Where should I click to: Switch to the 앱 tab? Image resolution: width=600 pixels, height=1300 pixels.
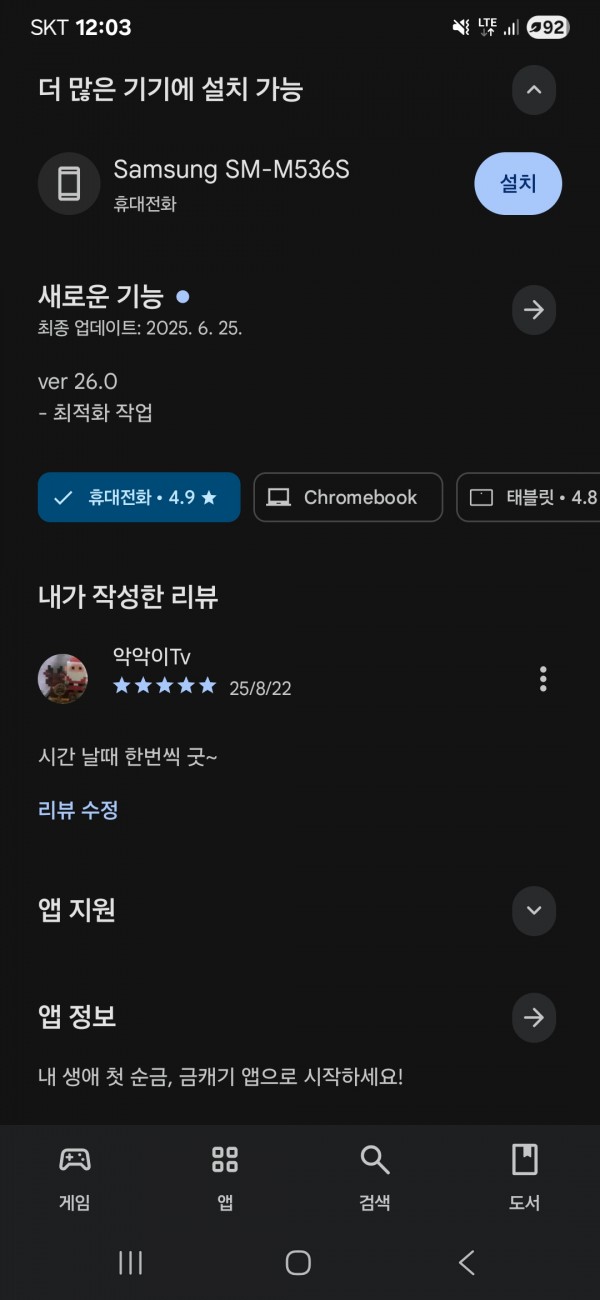click(x=225, y=1177)
